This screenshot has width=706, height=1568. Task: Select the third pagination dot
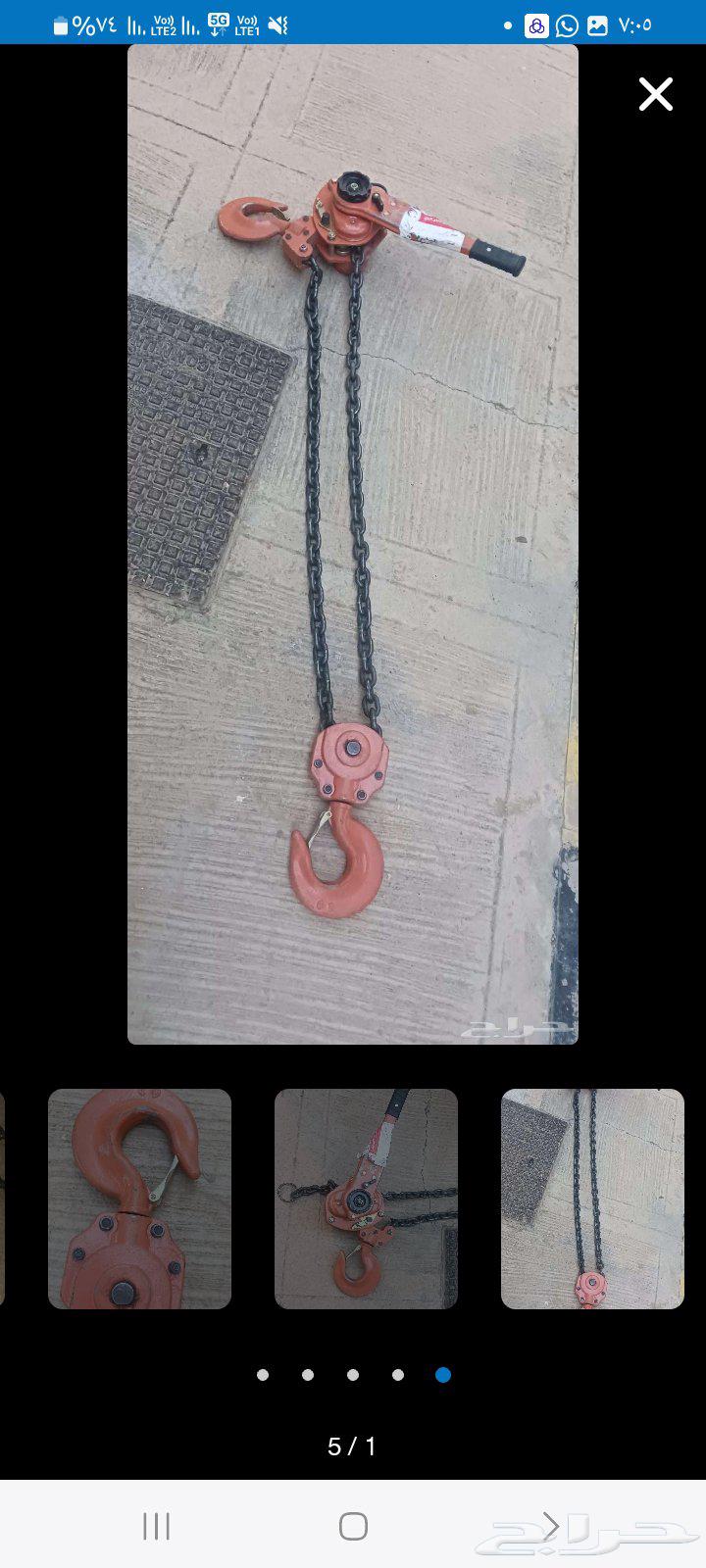click(353, 1375)
